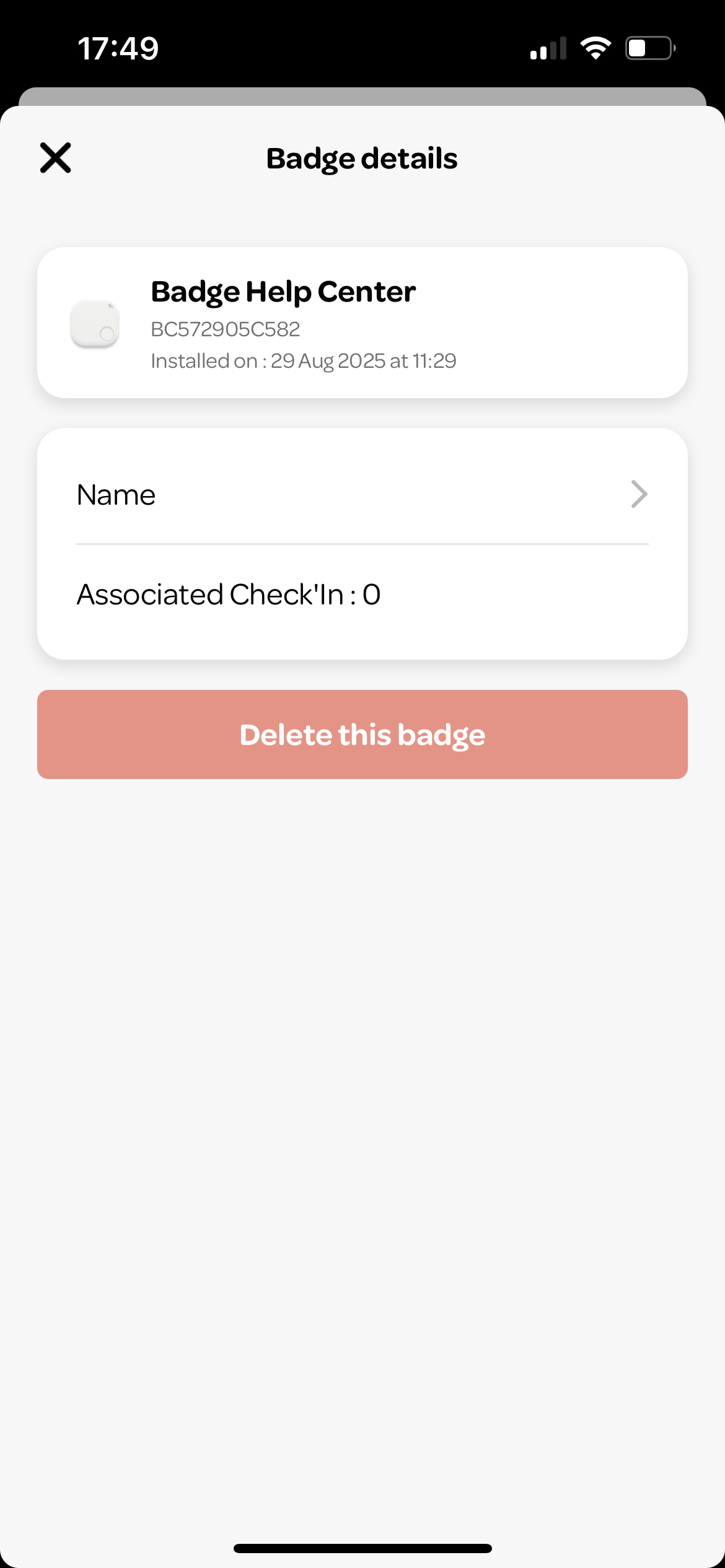Open the Name row to rename badge
Screen dimensions: 725x1568
[362, 494]
